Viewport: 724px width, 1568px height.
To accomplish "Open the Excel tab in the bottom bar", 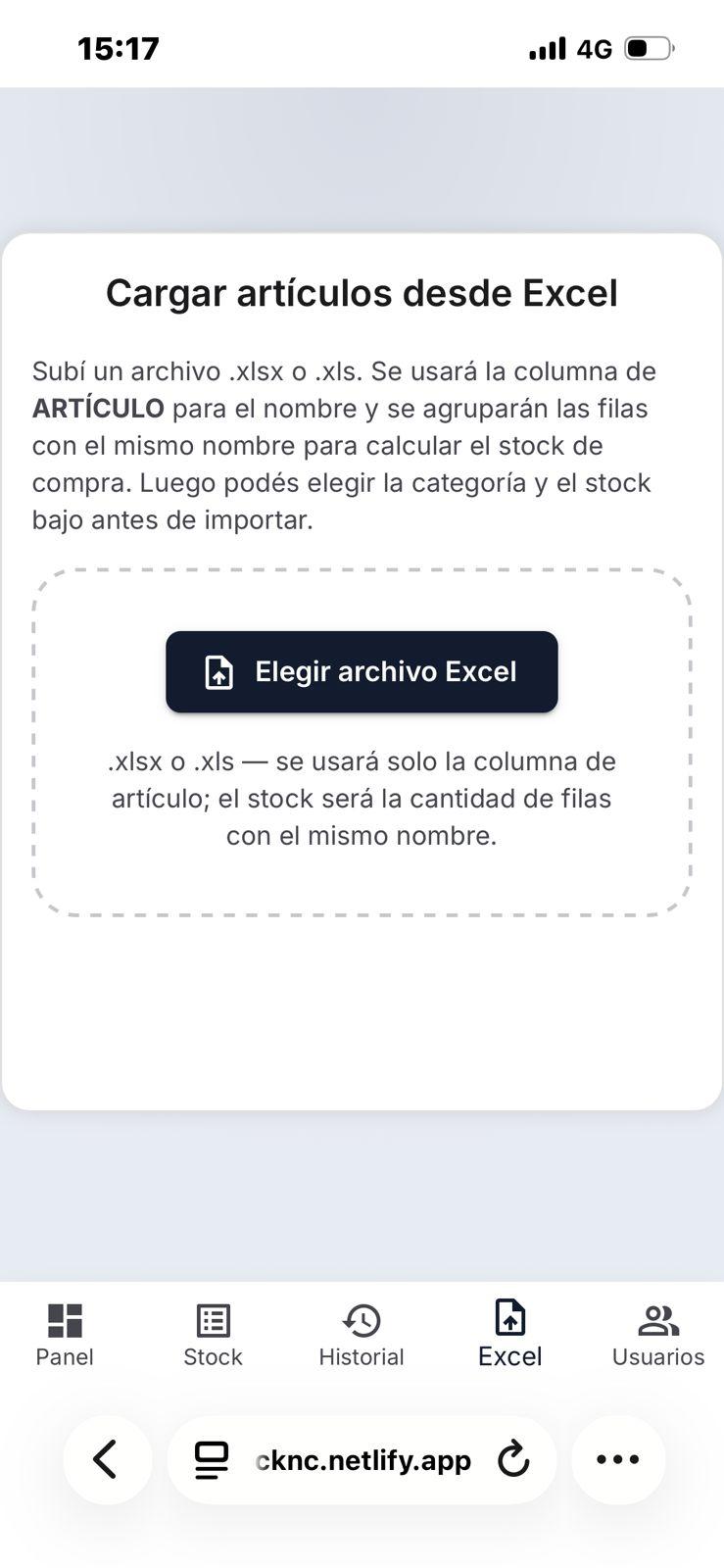I will pos(509,1333).
